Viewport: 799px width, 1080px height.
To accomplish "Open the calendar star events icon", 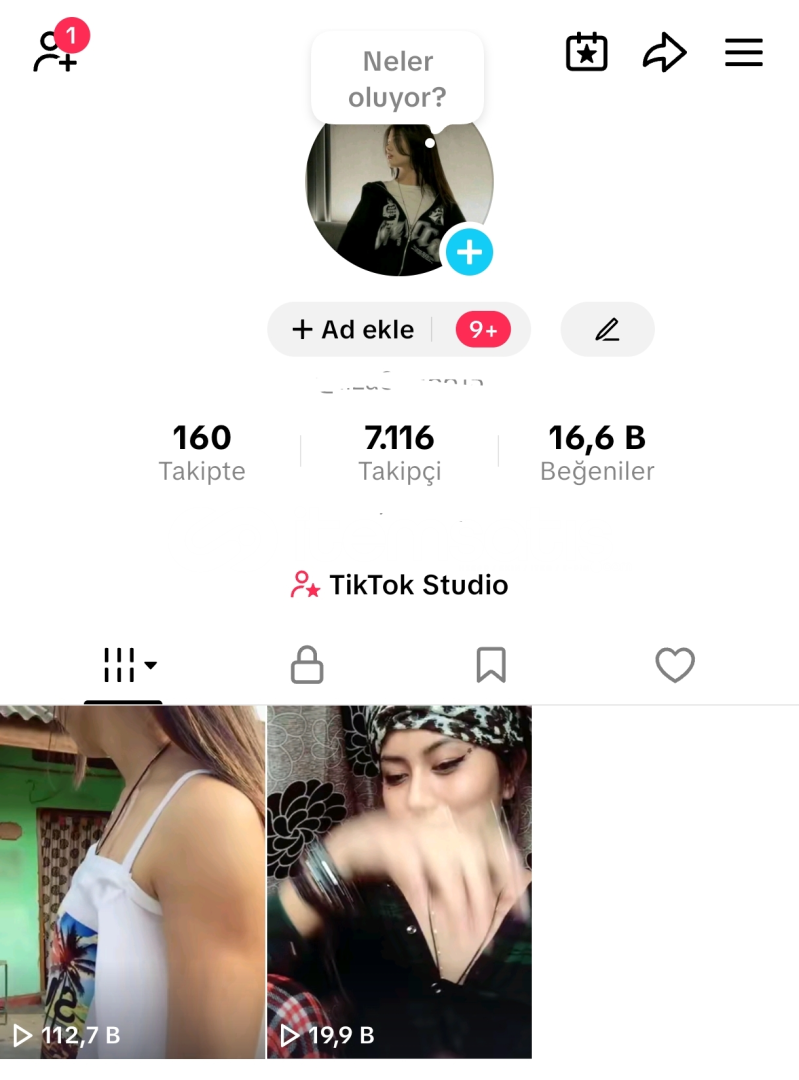I will tap(587, 52).
